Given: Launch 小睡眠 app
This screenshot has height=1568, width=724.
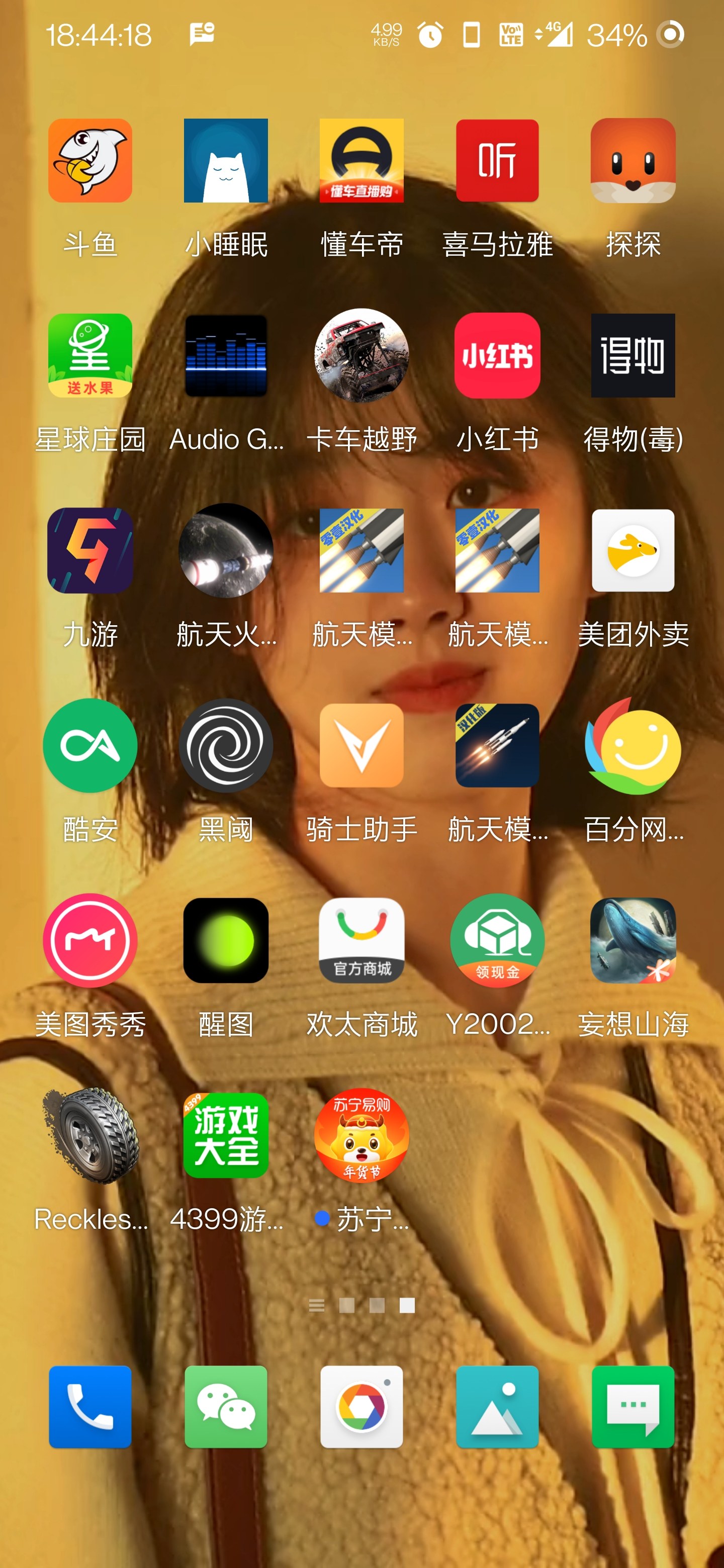Looking at the screenshot, I should [x=226, y=161].
